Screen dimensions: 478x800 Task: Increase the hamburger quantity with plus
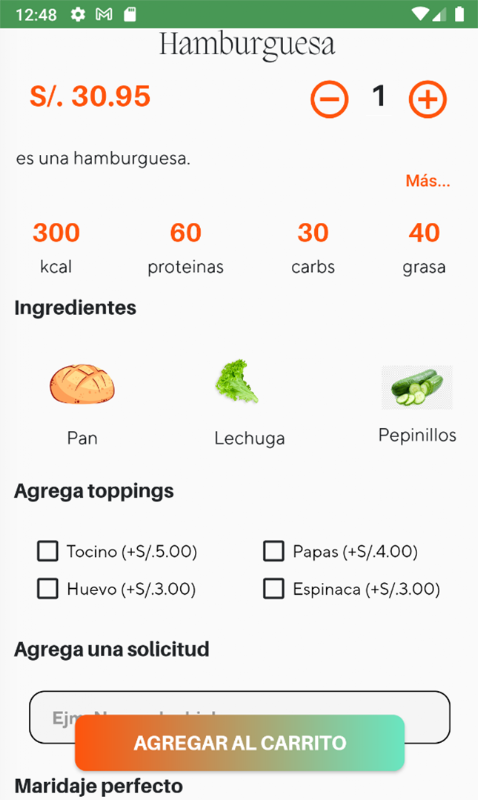click(x=427, y=99)
